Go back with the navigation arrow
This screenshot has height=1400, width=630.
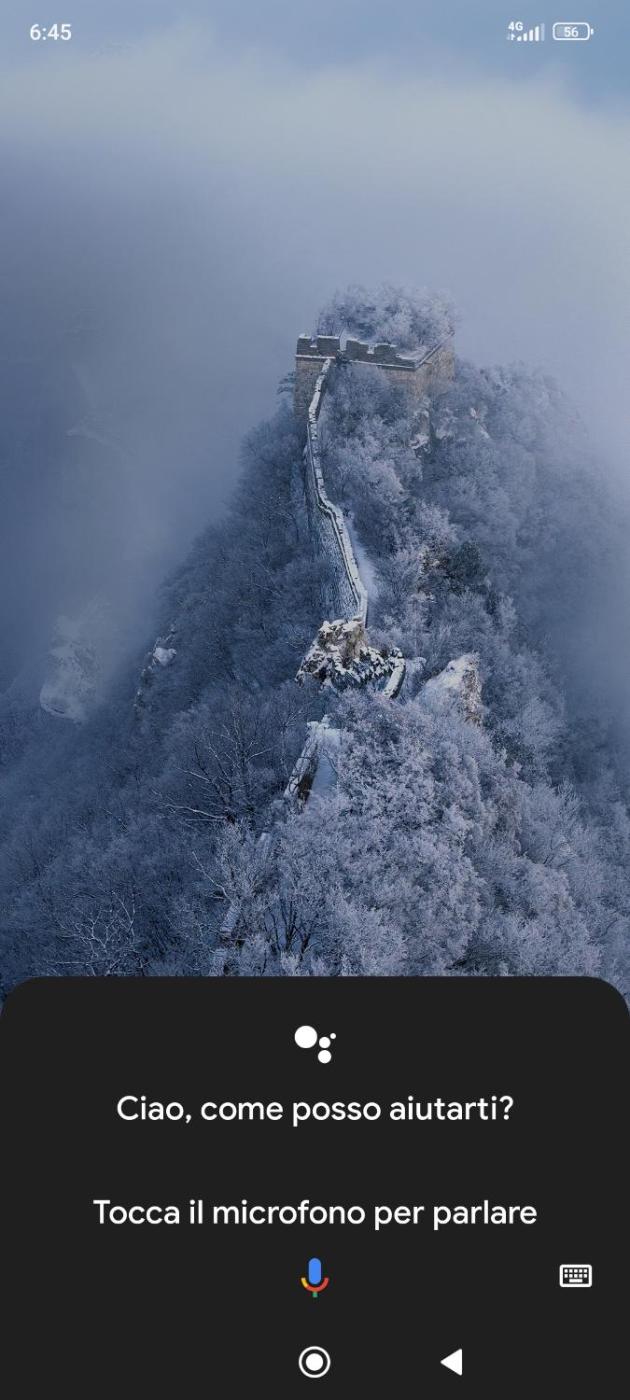pyautogui.click(x=452, y=1362)
